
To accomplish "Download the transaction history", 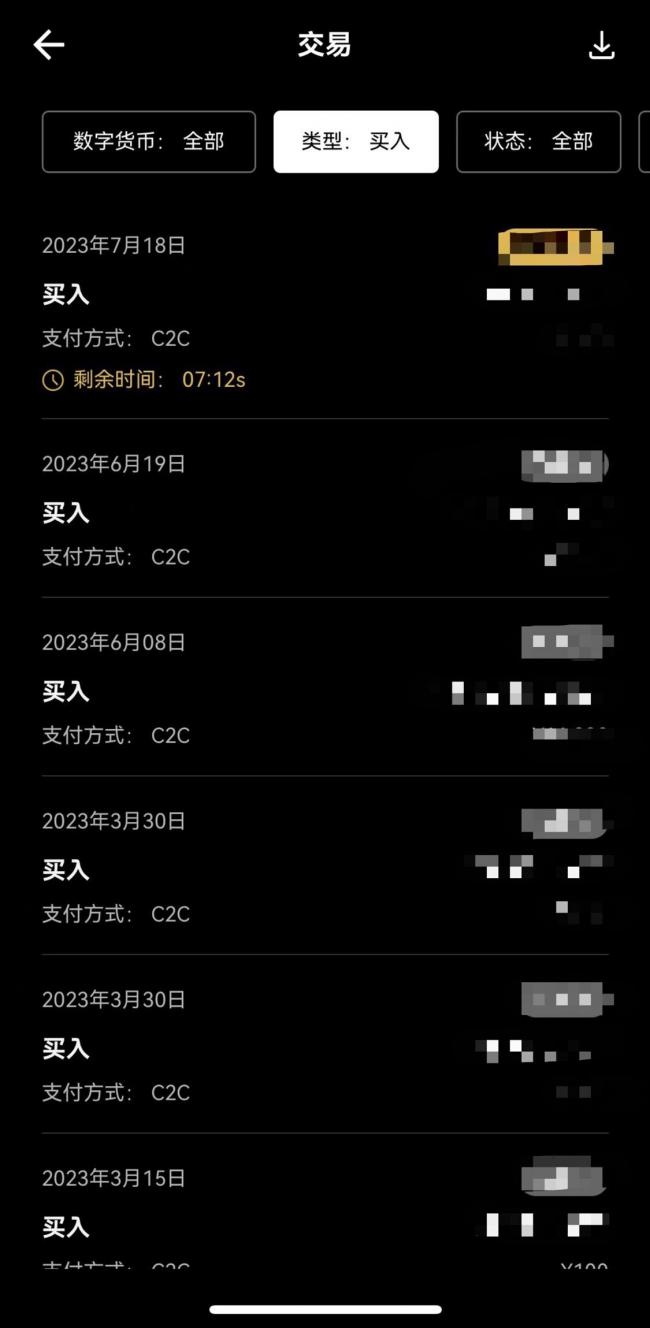I will click(601, 45).
